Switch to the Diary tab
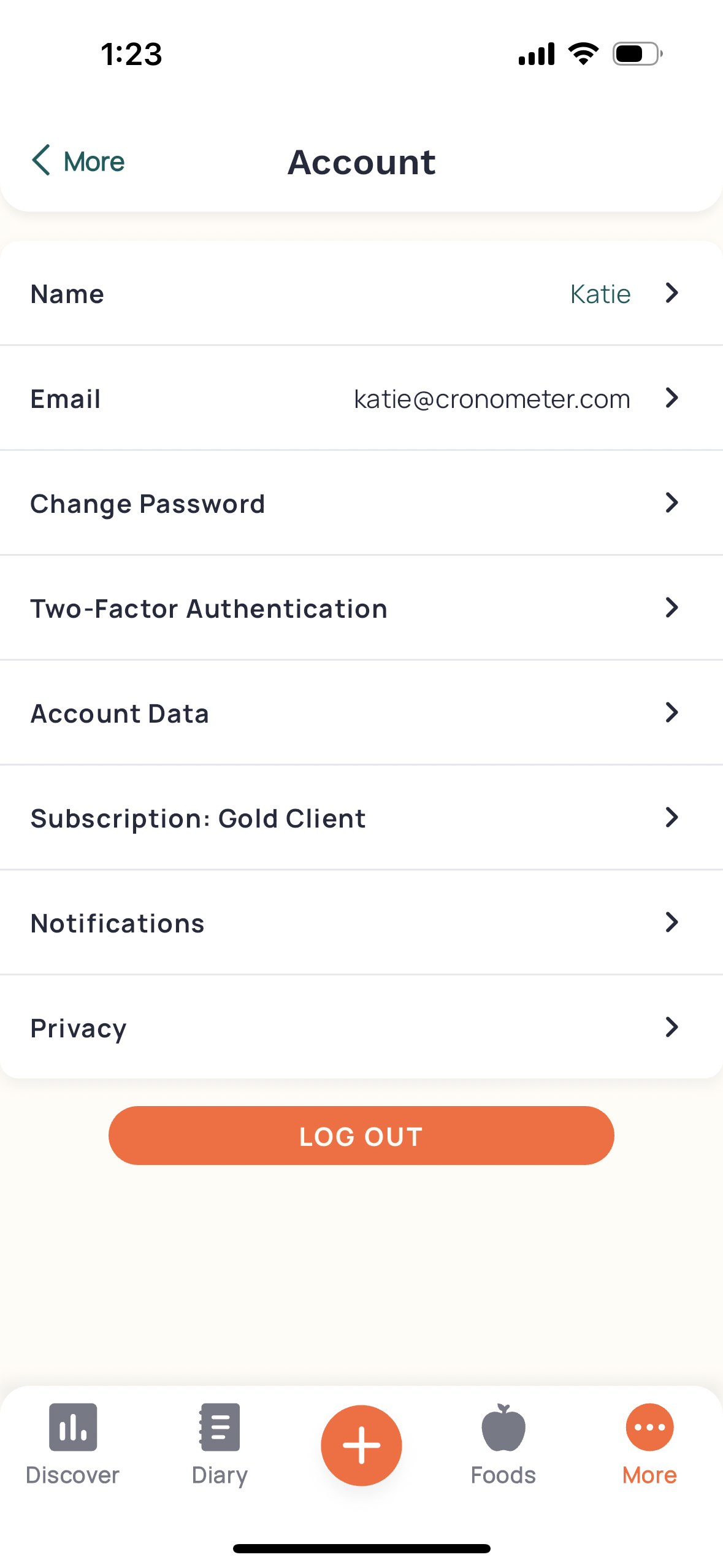The height and width of the screenshot is (1568, 723). [220, 1445]
